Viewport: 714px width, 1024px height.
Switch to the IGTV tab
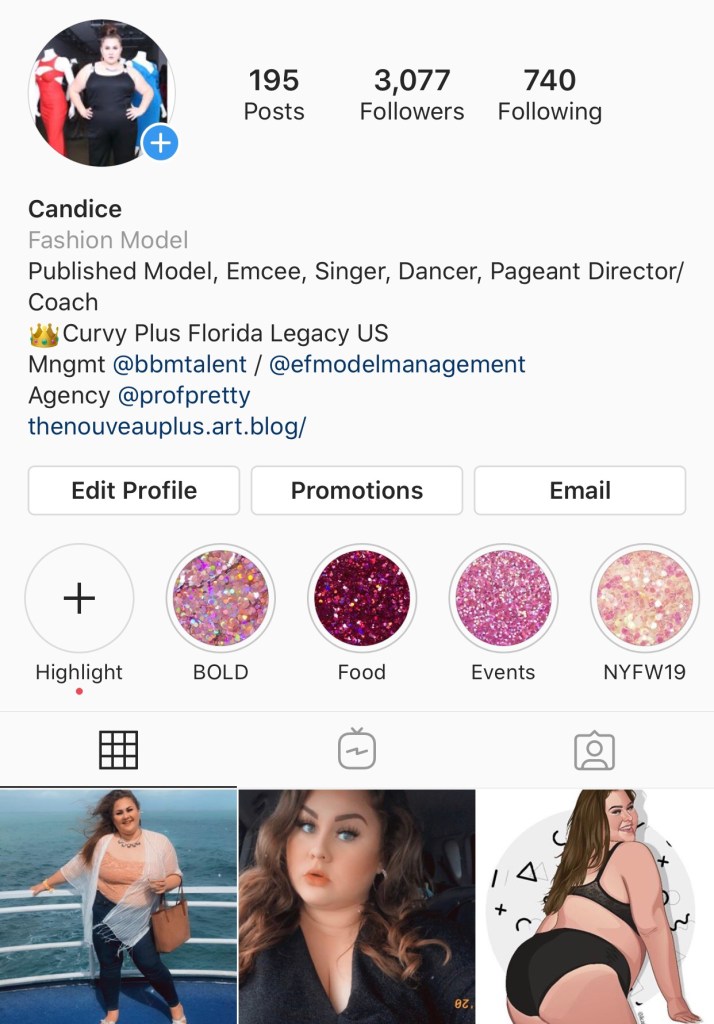[x=357, y=750]
